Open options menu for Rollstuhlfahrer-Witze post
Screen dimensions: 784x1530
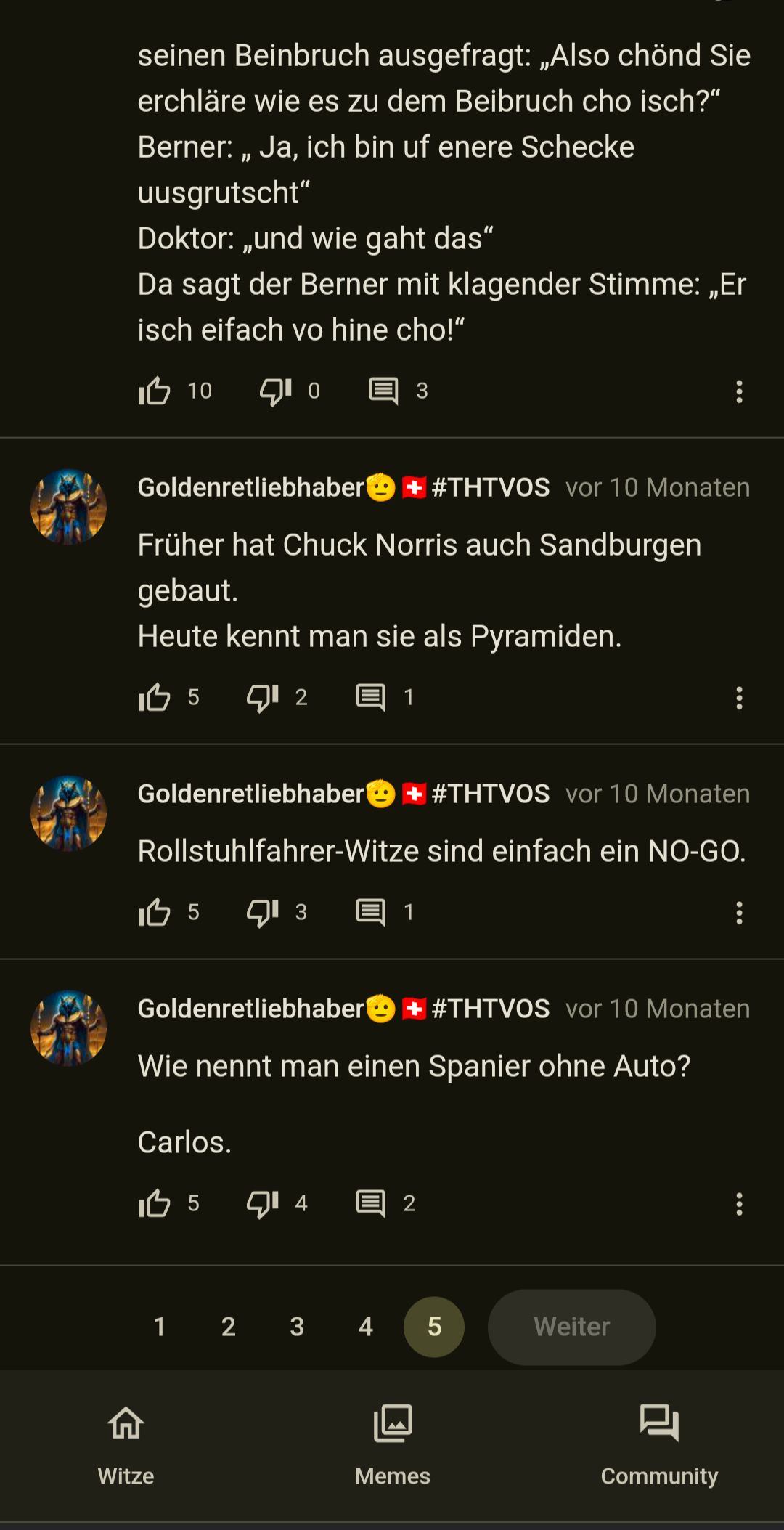(739, 913)
